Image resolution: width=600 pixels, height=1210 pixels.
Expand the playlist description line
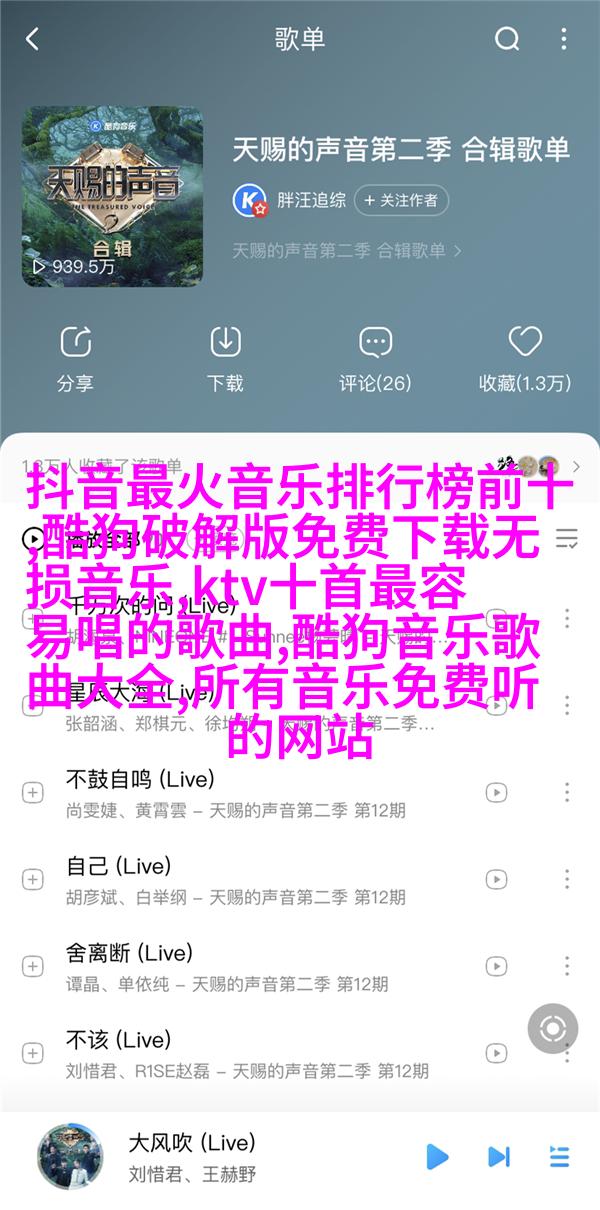pyautogui.click(x=347, y=249)
